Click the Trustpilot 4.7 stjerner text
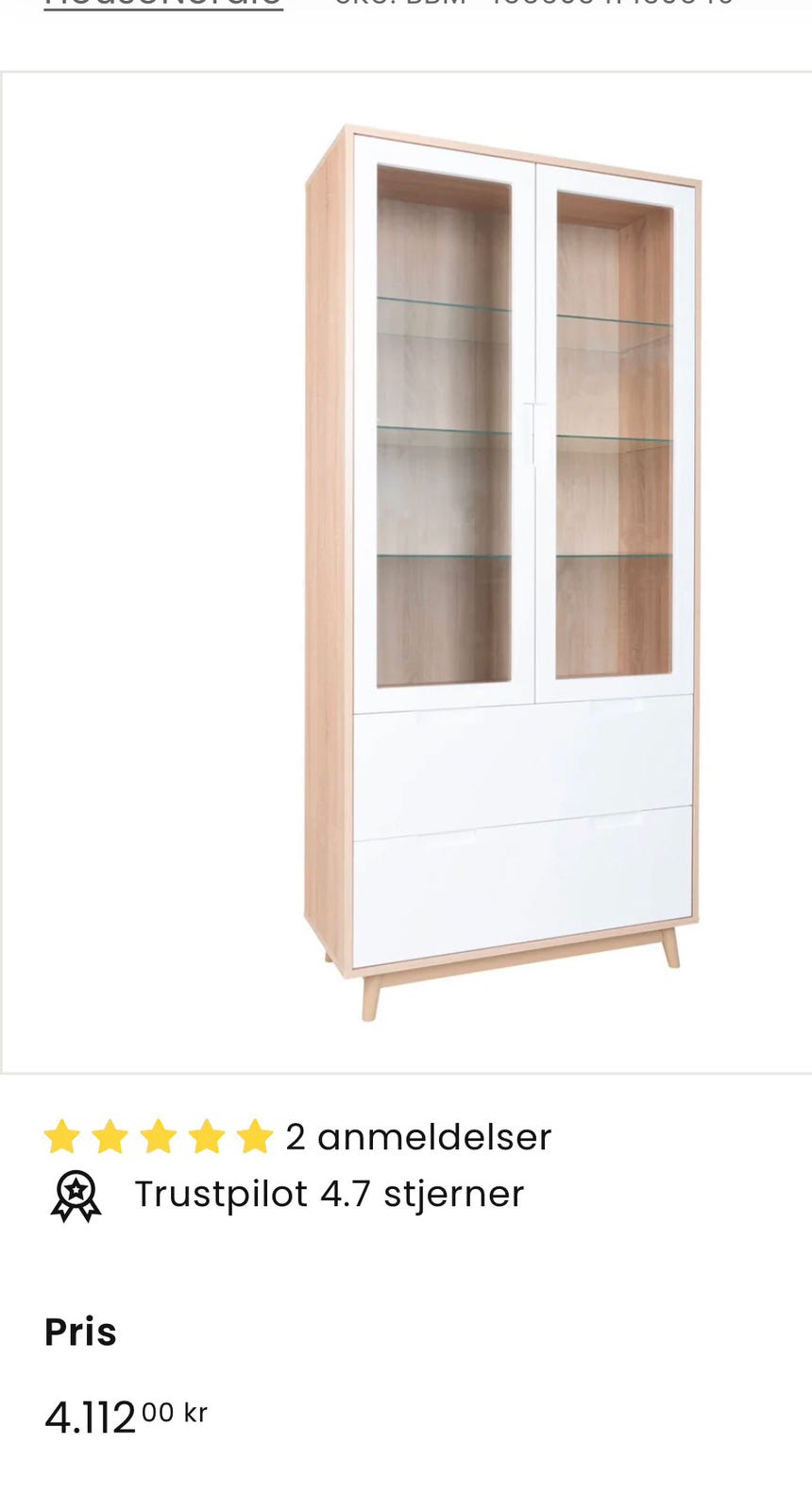The width and height of the screenshot is (812, 1511). [329, 1195]
